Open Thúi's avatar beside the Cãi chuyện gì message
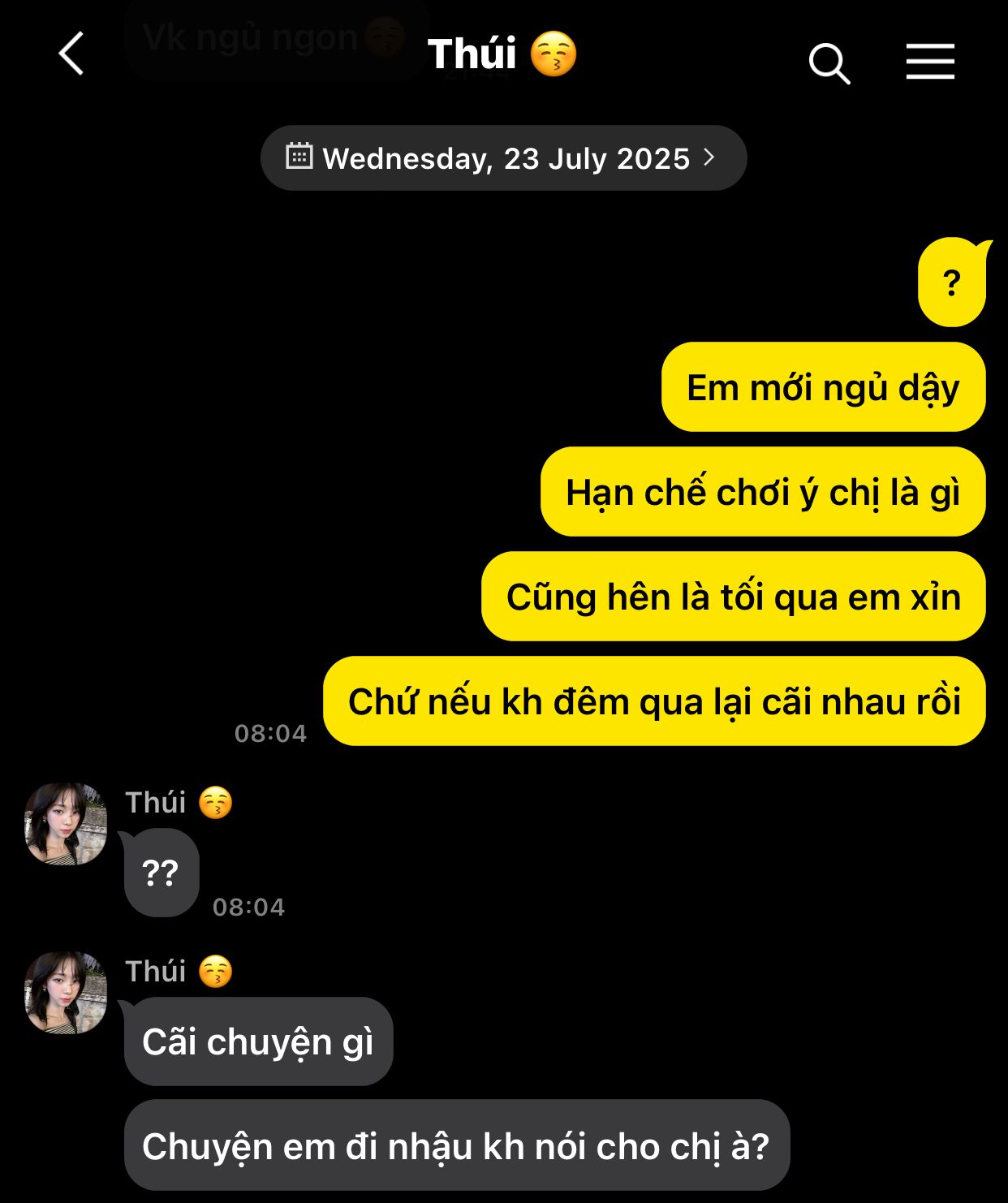Viewport: 1008px width, 1203px height. click(x=66, y=993)
